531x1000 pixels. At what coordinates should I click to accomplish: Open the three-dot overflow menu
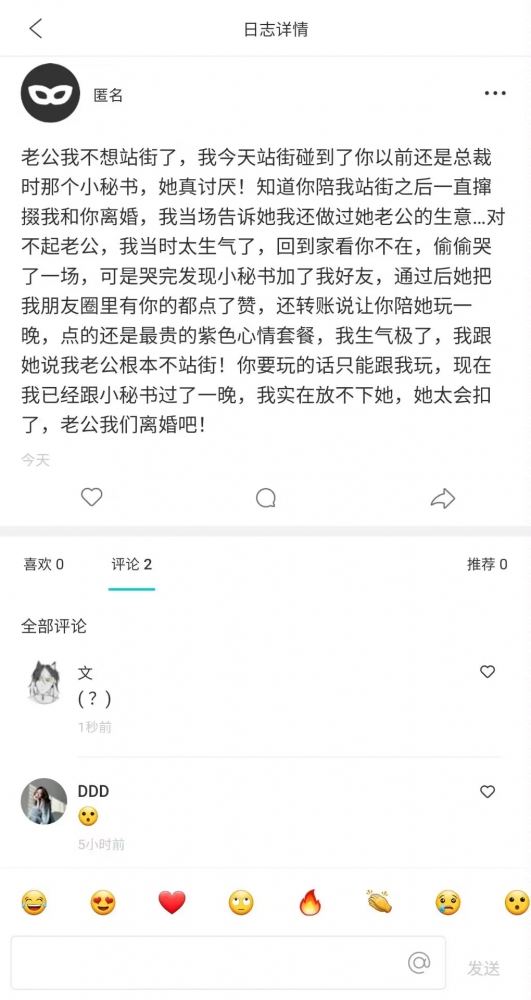[x=495, y=94]
